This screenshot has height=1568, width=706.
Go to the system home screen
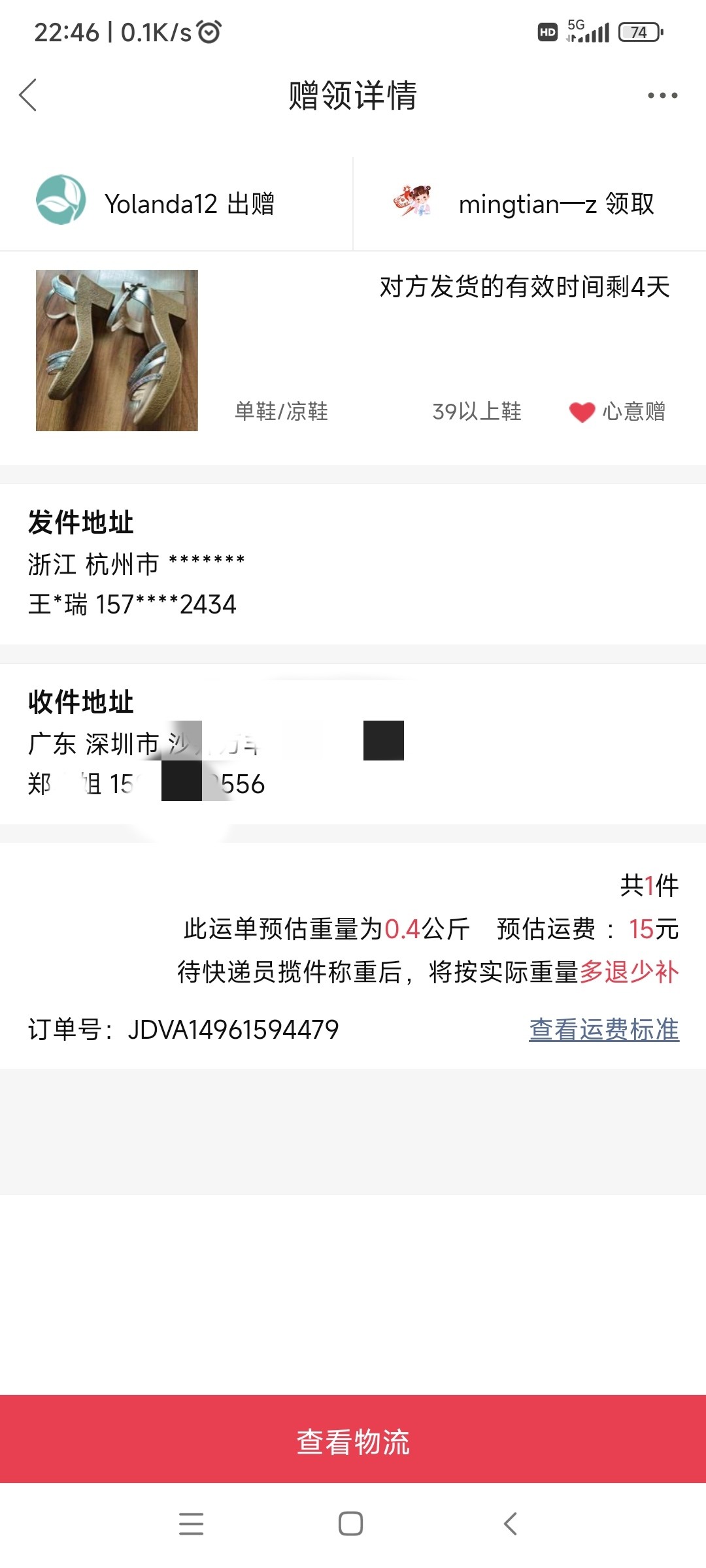pyautogui.click(x=351, y=1524)
